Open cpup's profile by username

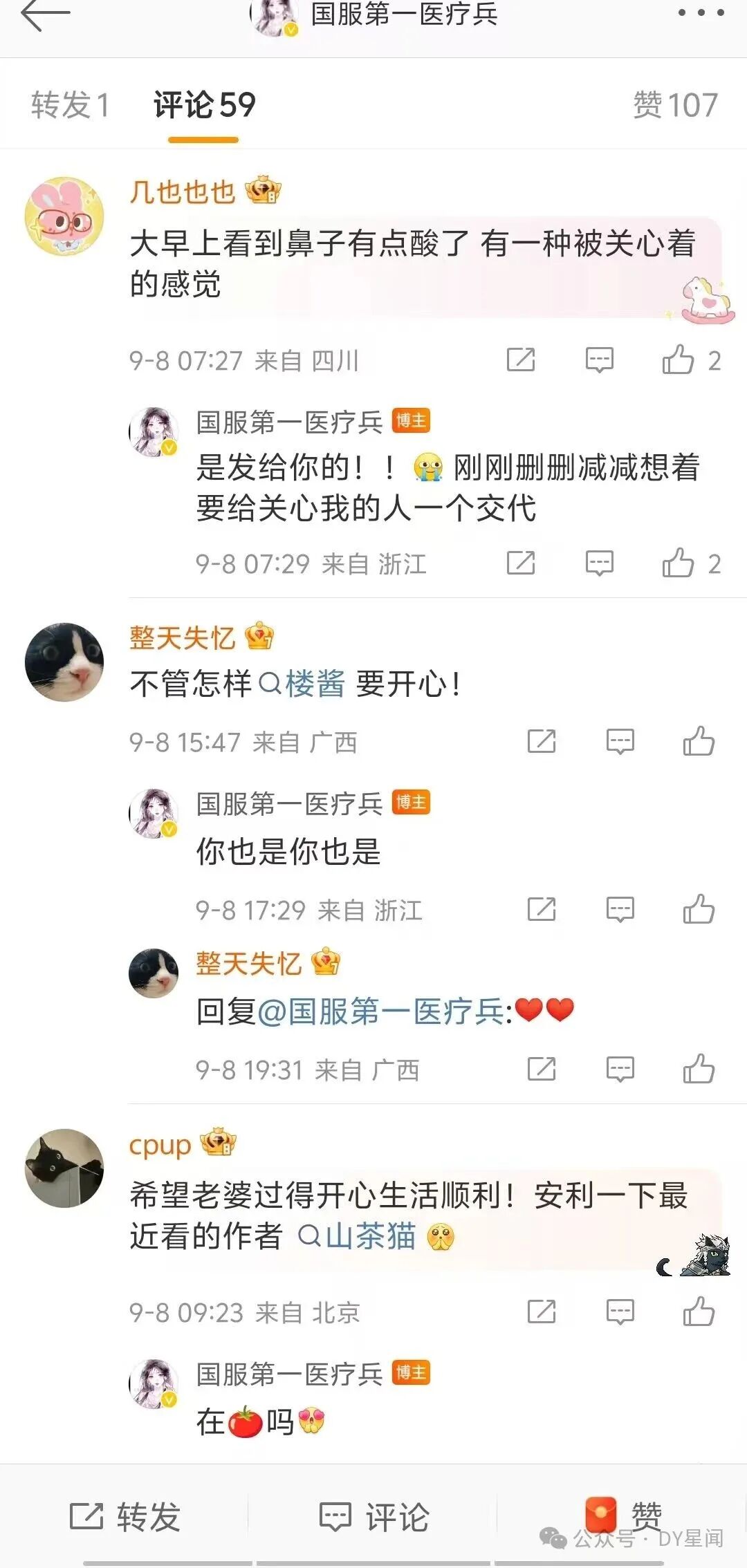click(160, 1146)
